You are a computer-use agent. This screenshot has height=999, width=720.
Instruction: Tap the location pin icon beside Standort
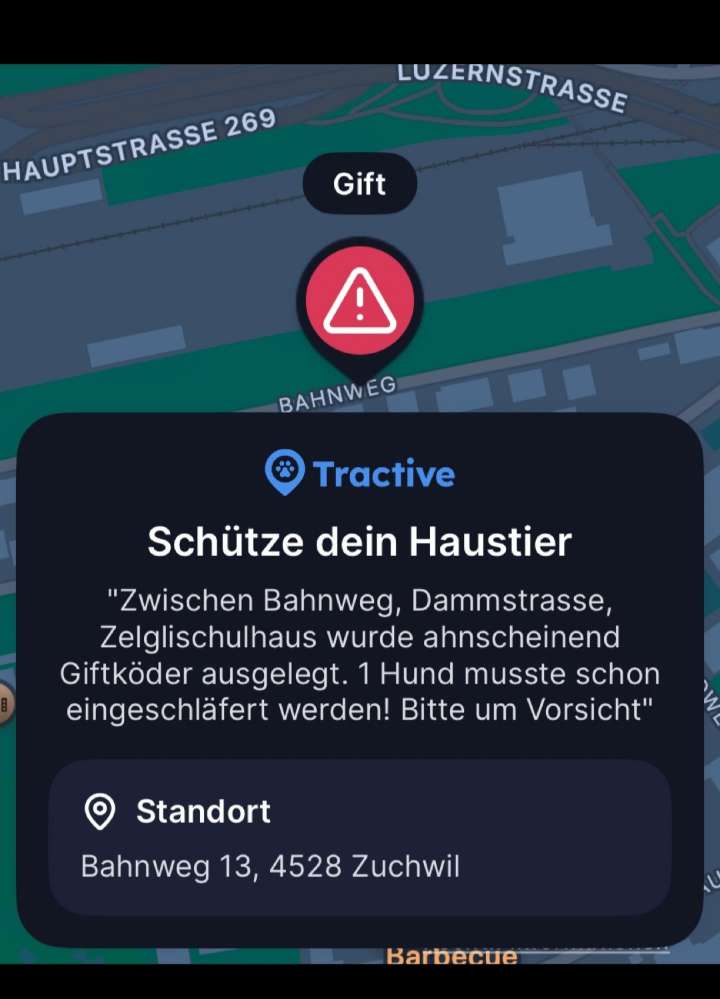100,812
